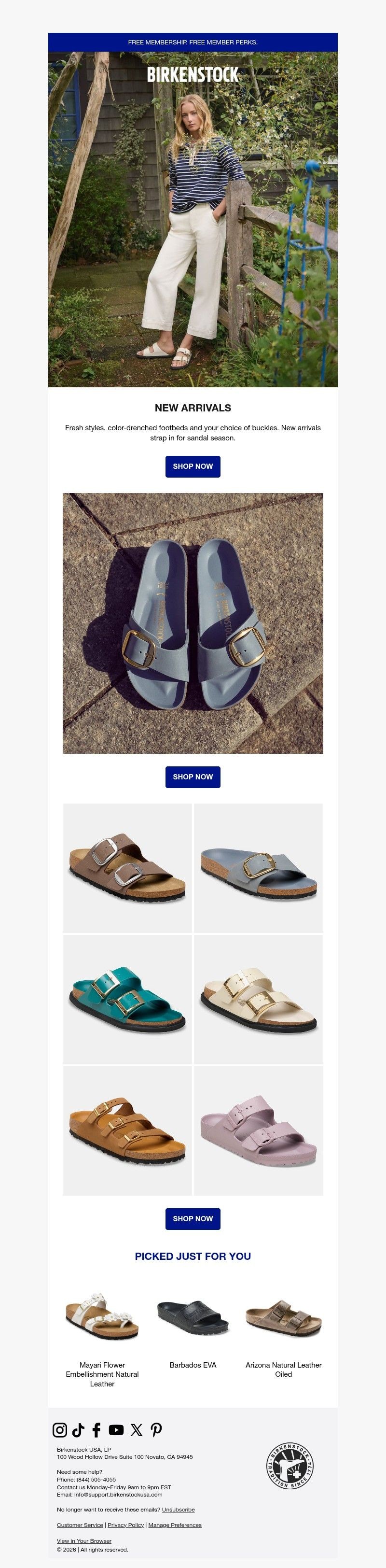Open Birkenstock's TikTok page
The image size is (386, 1568).
click(x=78, y=1430)
